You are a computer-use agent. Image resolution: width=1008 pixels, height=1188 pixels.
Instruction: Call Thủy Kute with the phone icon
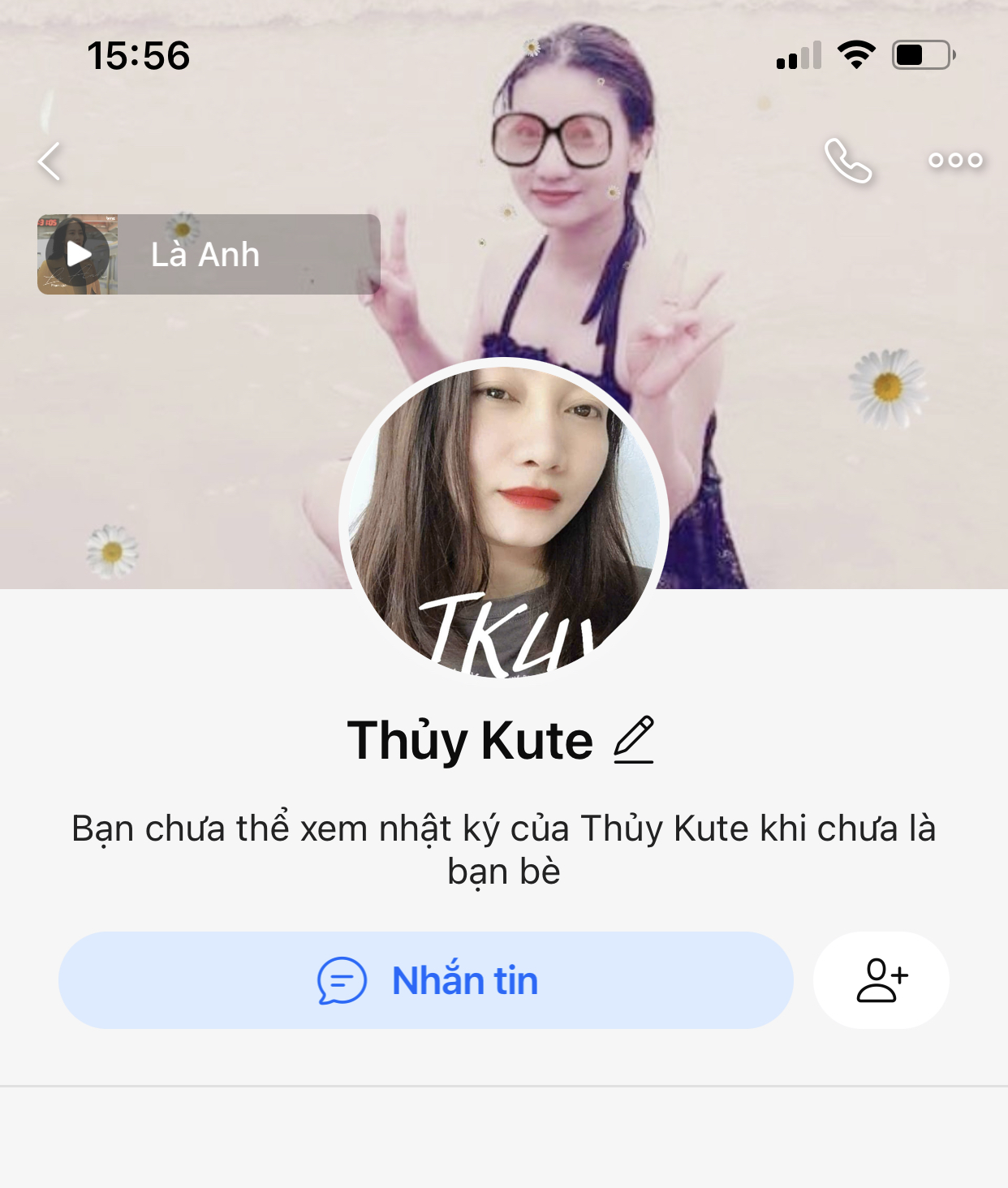point(847,161)
